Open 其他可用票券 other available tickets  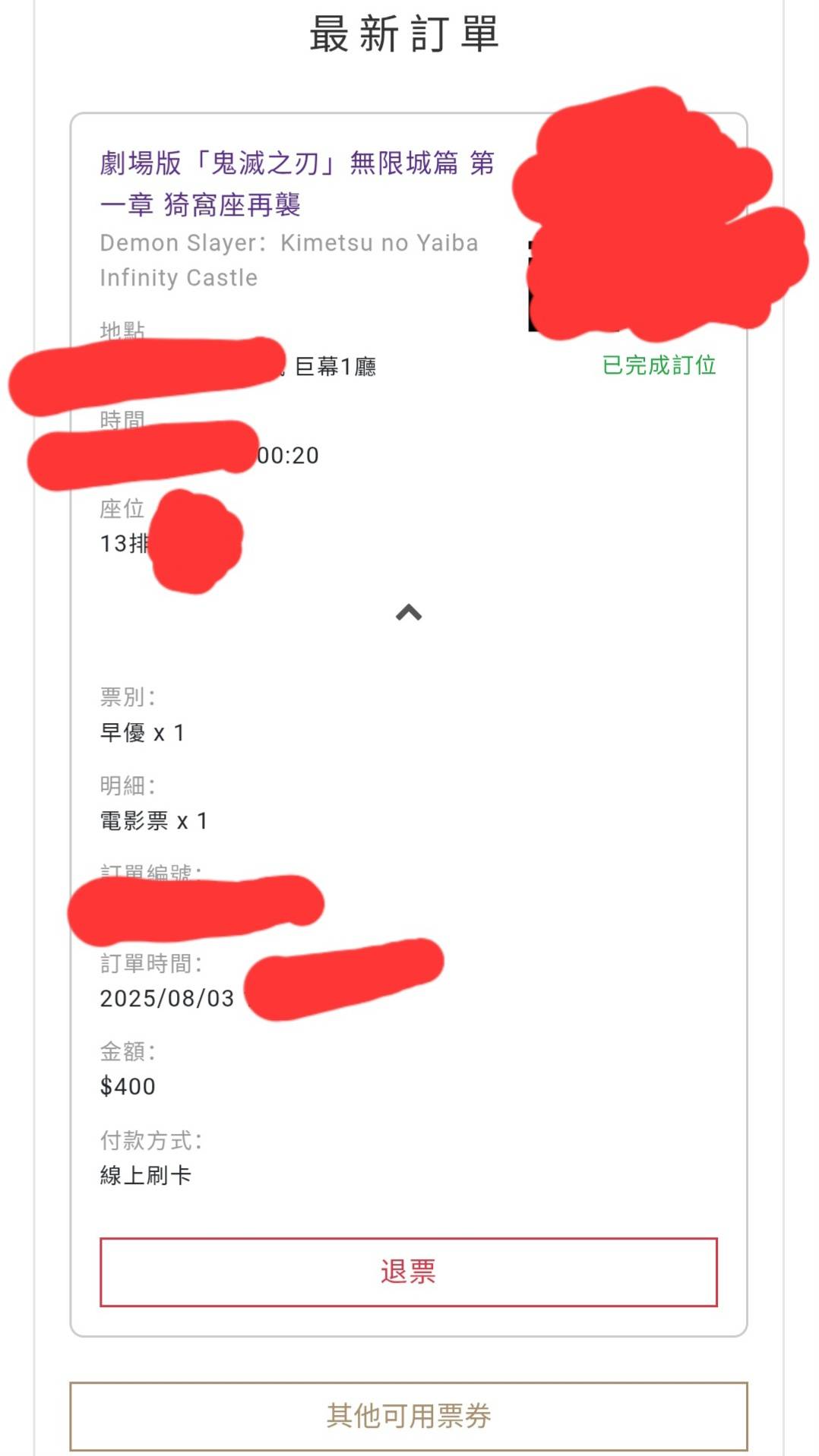coord(409,1416)
